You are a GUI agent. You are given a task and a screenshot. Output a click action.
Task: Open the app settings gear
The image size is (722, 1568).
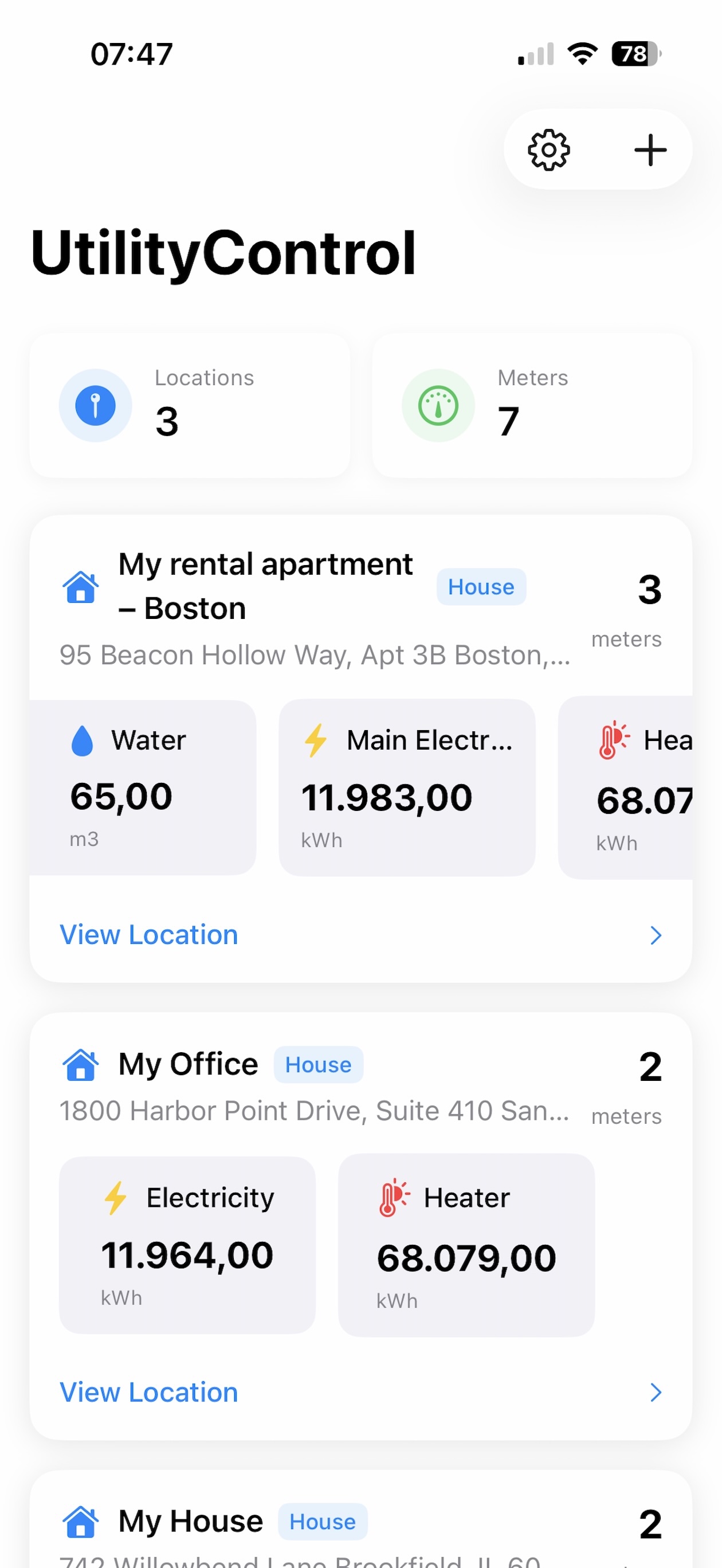[548, 150]
